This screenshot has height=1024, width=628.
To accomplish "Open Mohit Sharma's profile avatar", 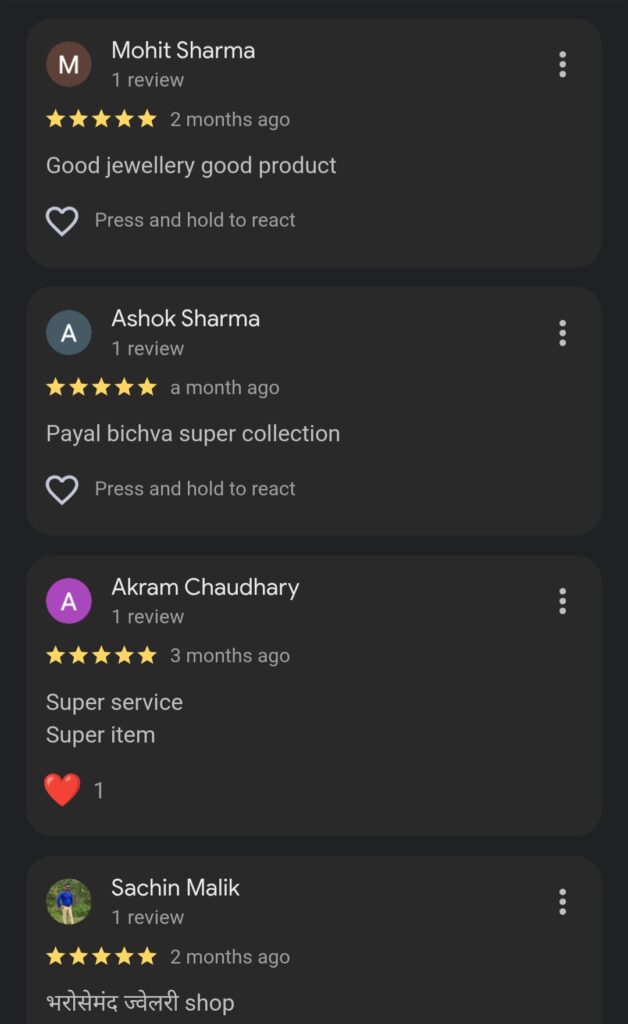I will coord(69,65).
